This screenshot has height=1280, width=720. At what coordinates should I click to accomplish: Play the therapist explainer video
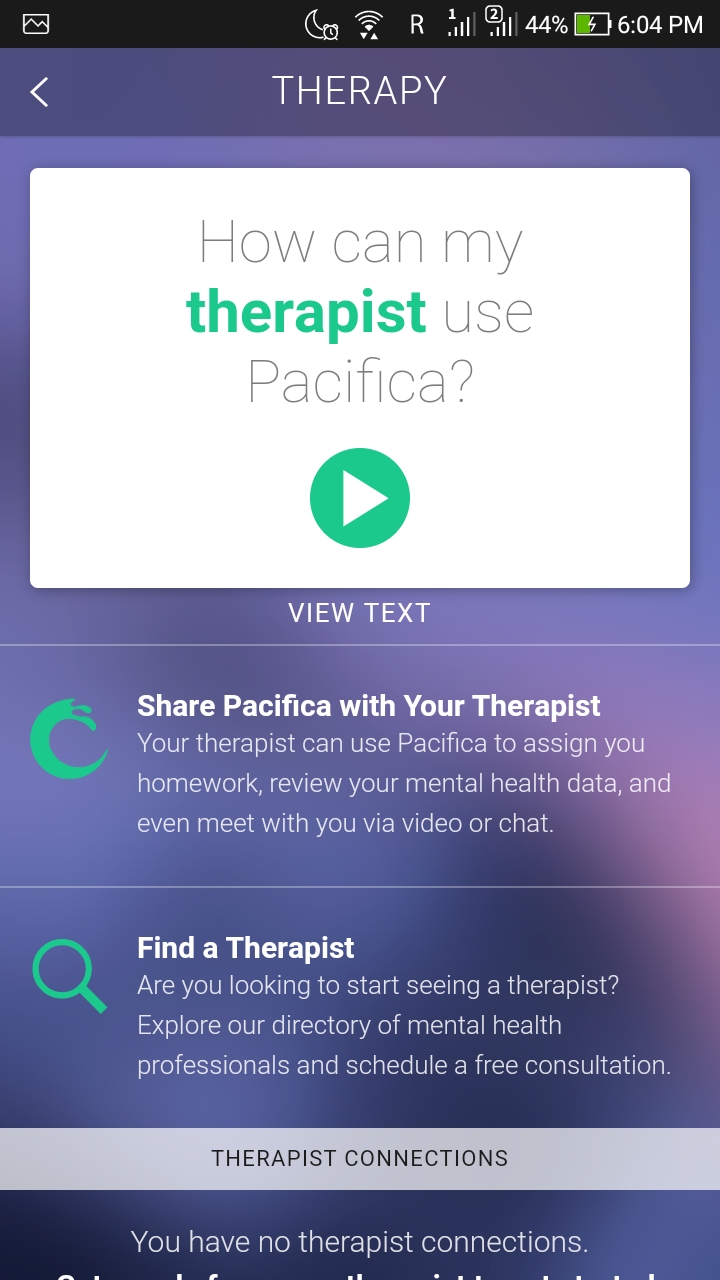point(360,497)
